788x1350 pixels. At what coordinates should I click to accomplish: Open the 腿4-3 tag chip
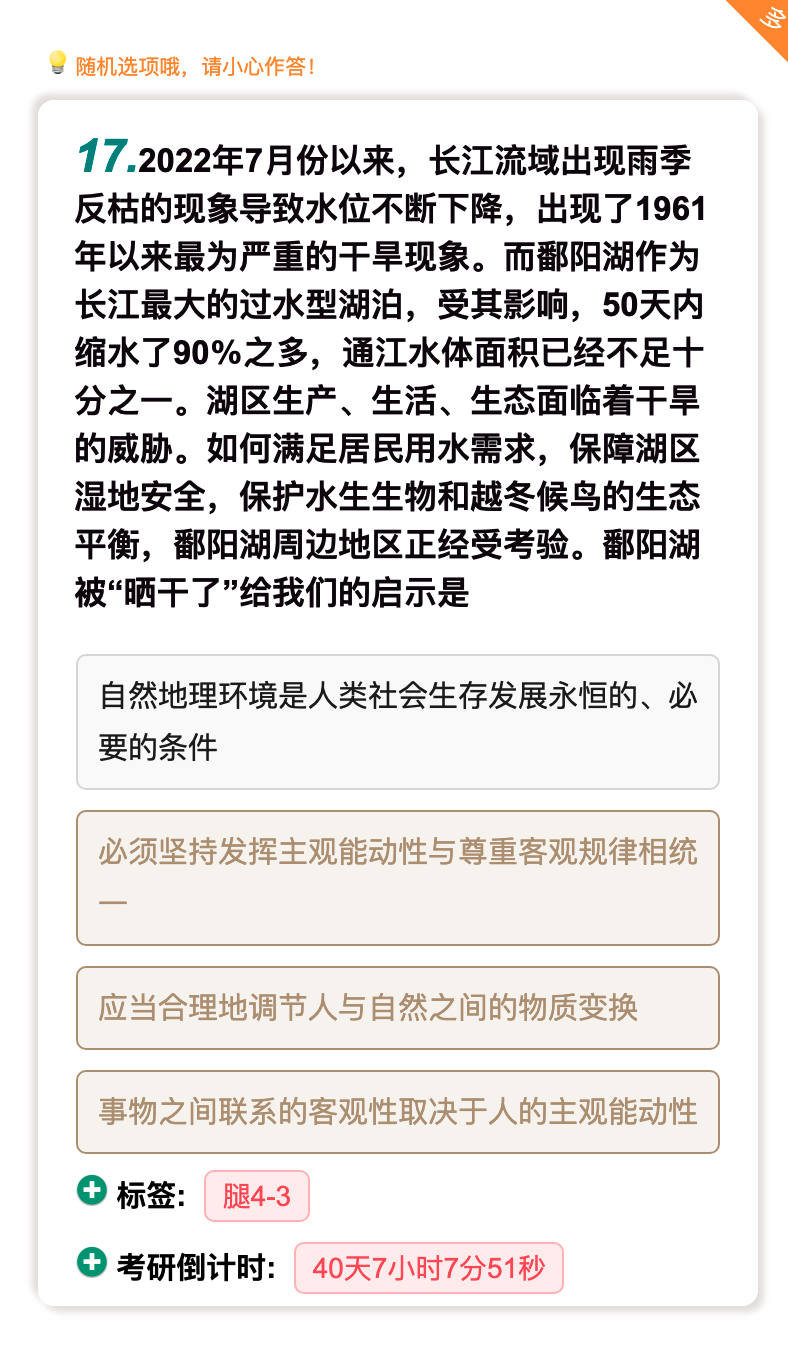(x=257, y=1196)
